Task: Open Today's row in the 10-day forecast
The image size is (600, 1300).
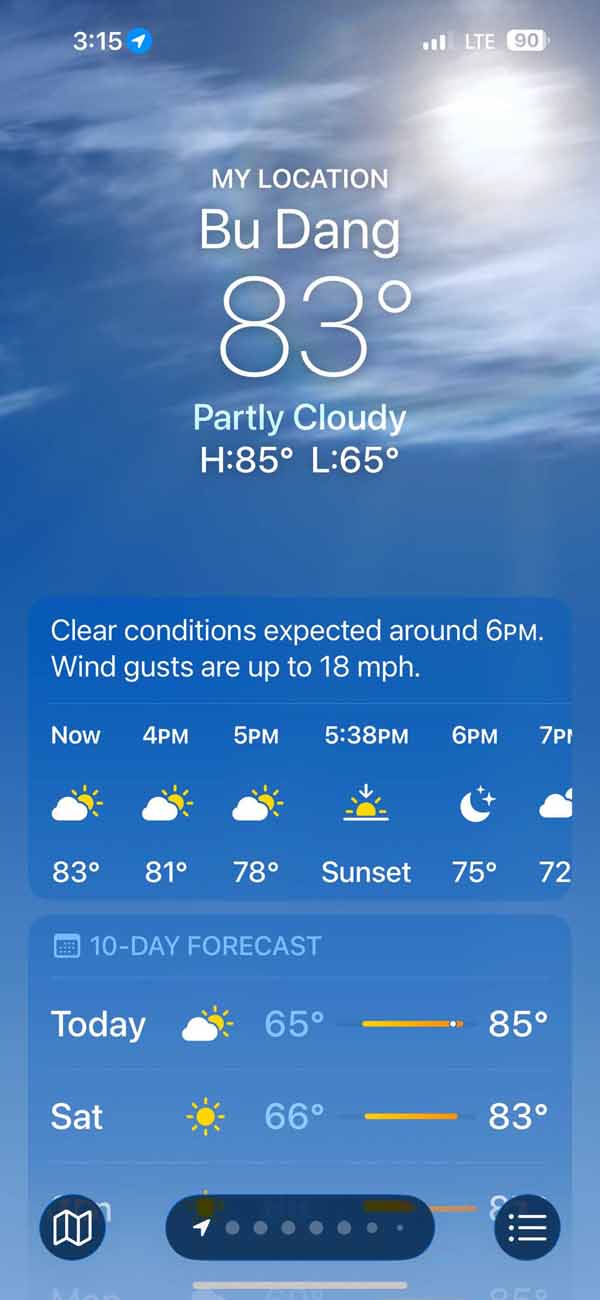Action: (300, 1024)
